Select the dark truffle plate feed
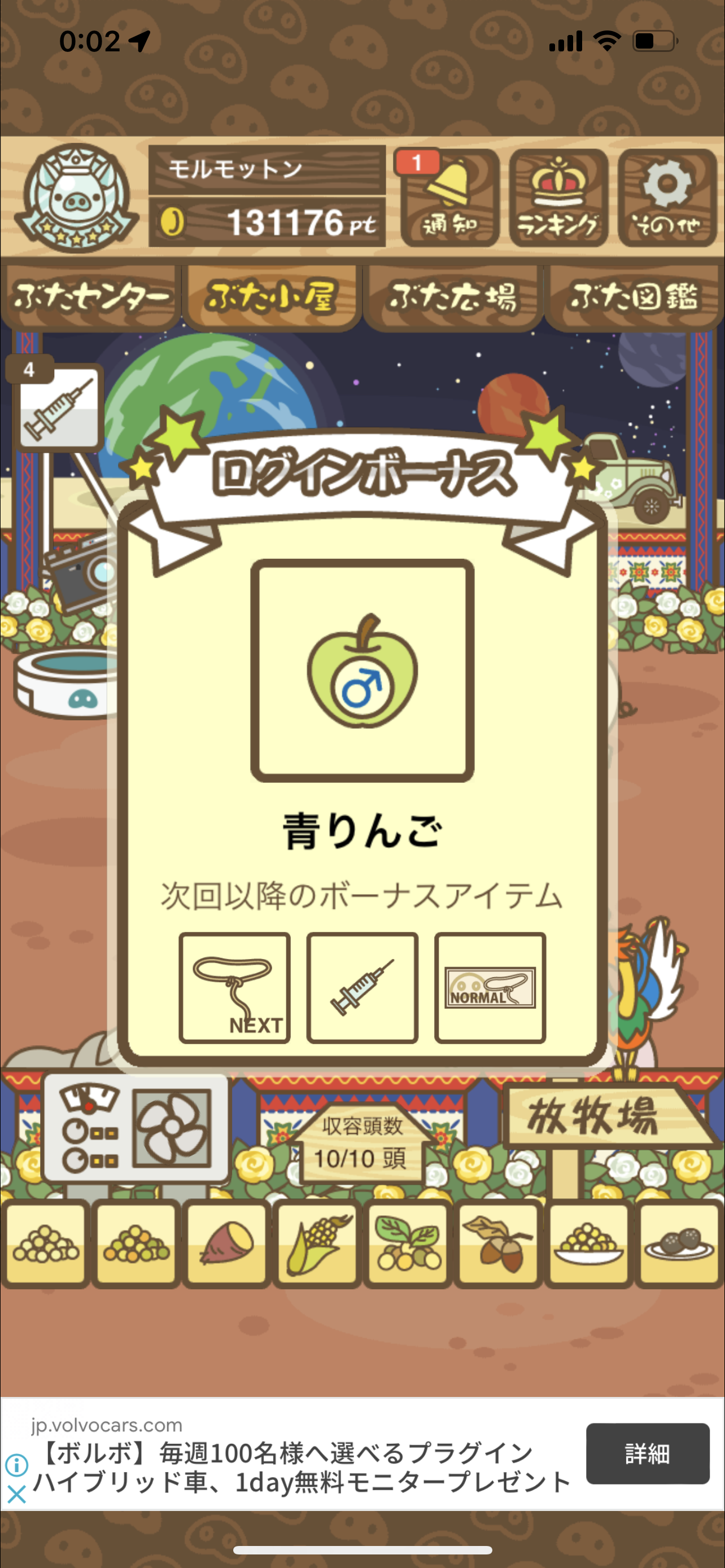 679,1244
